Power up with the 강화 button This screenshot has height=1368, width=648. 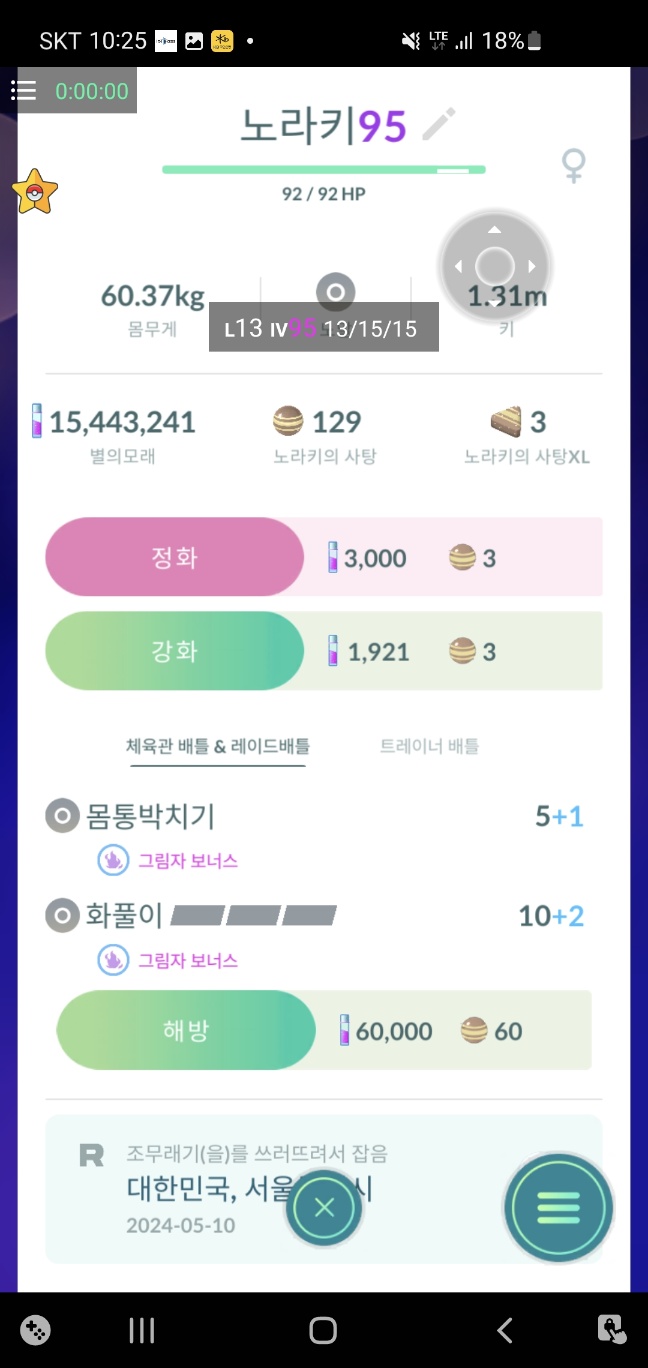point(174,651)
